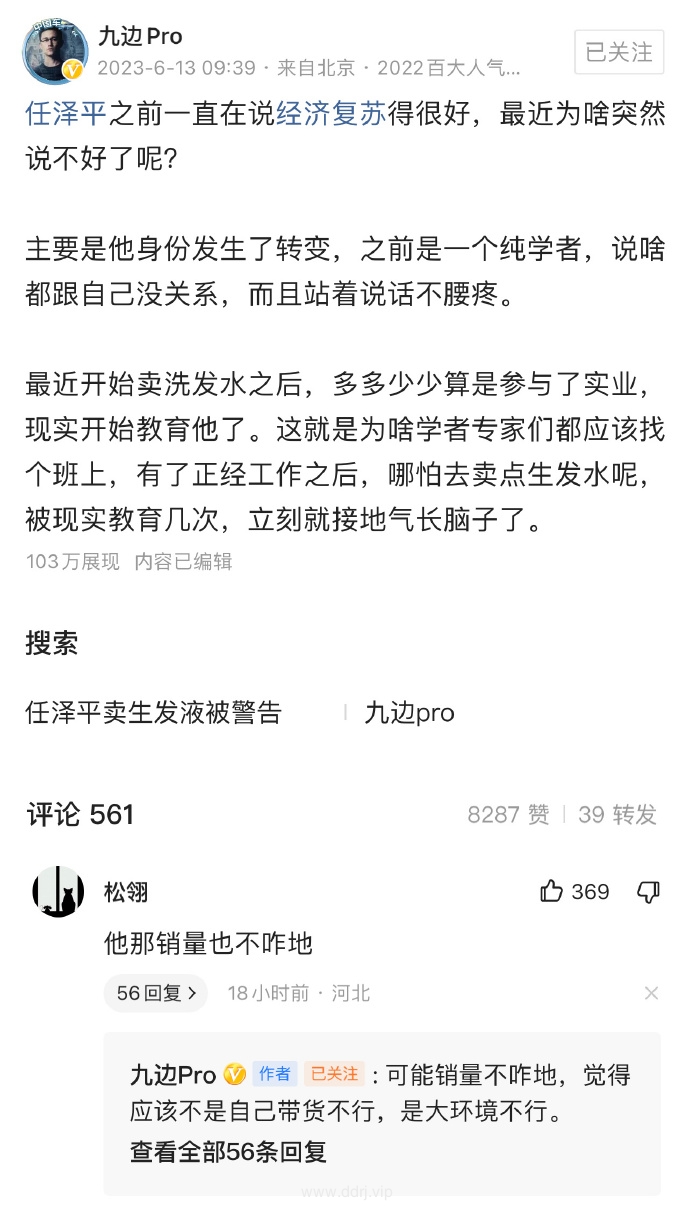Viewport: 690px width, 1212px height.
Task: View the 39 转发 reposts
Action: [617, 815]
